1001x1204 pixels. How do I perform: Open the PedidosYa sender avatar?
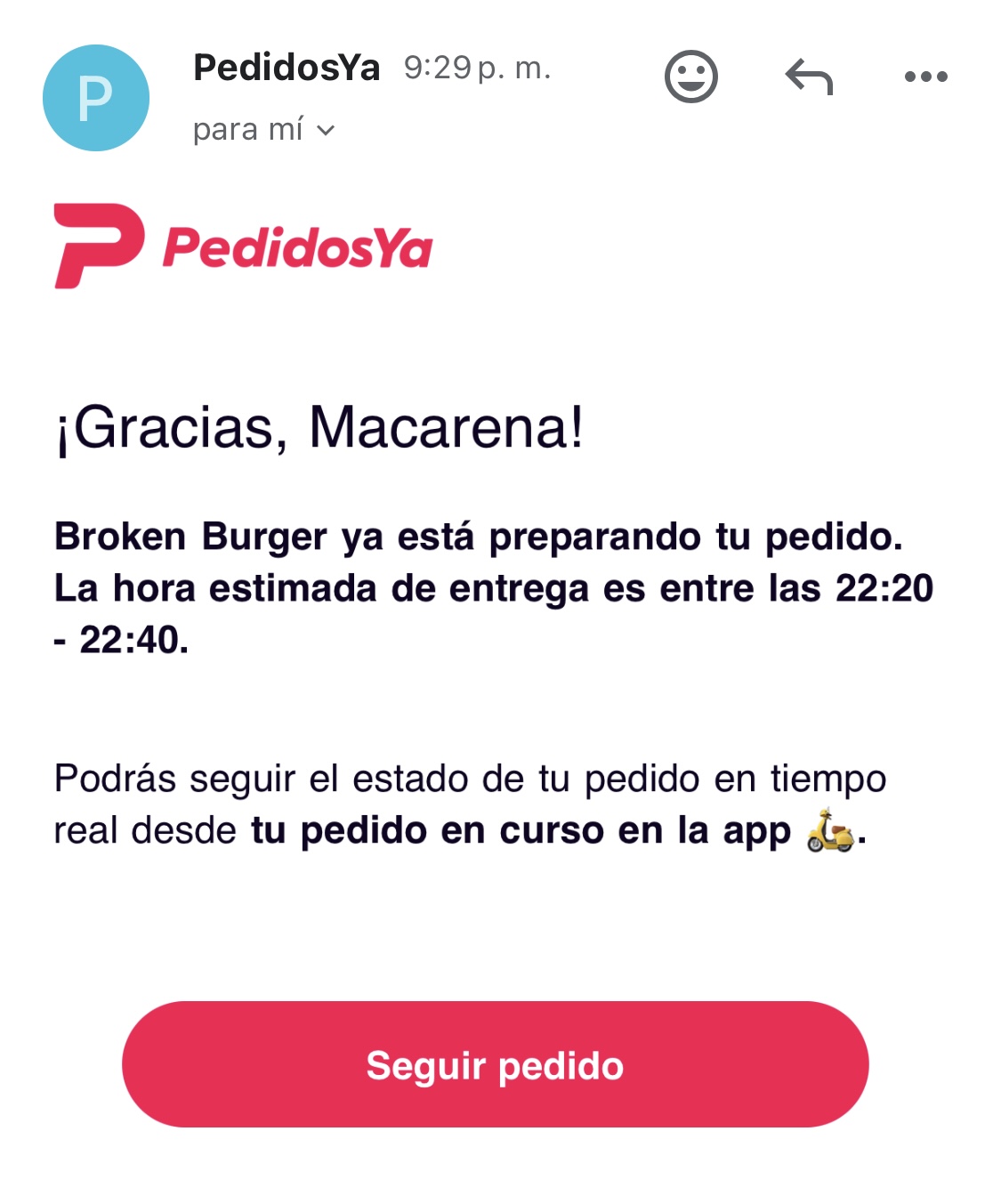coord(96,98)
